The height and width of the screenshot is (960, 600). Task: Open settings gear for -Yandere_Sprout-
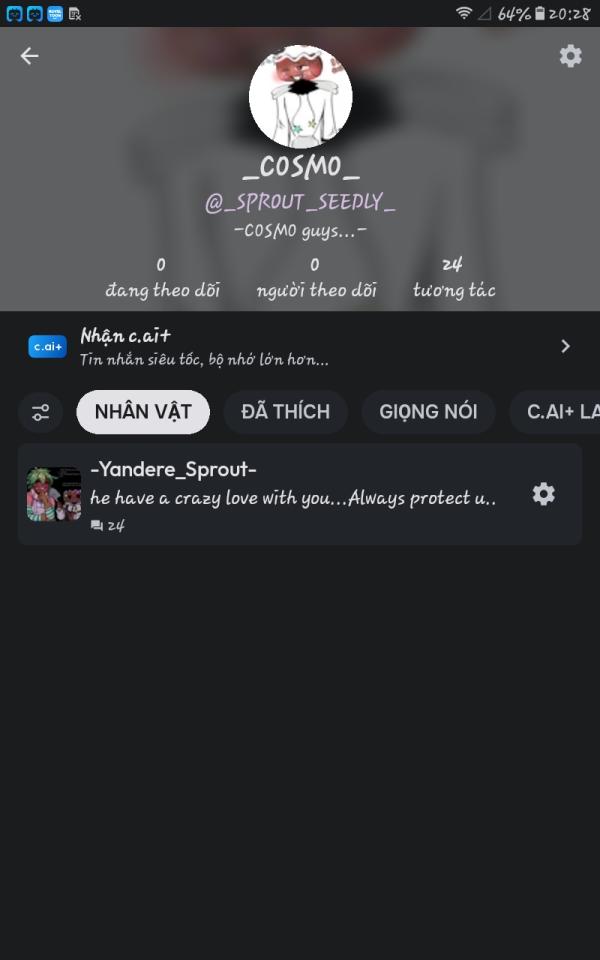pyautogui.click(x=543, y=494)
